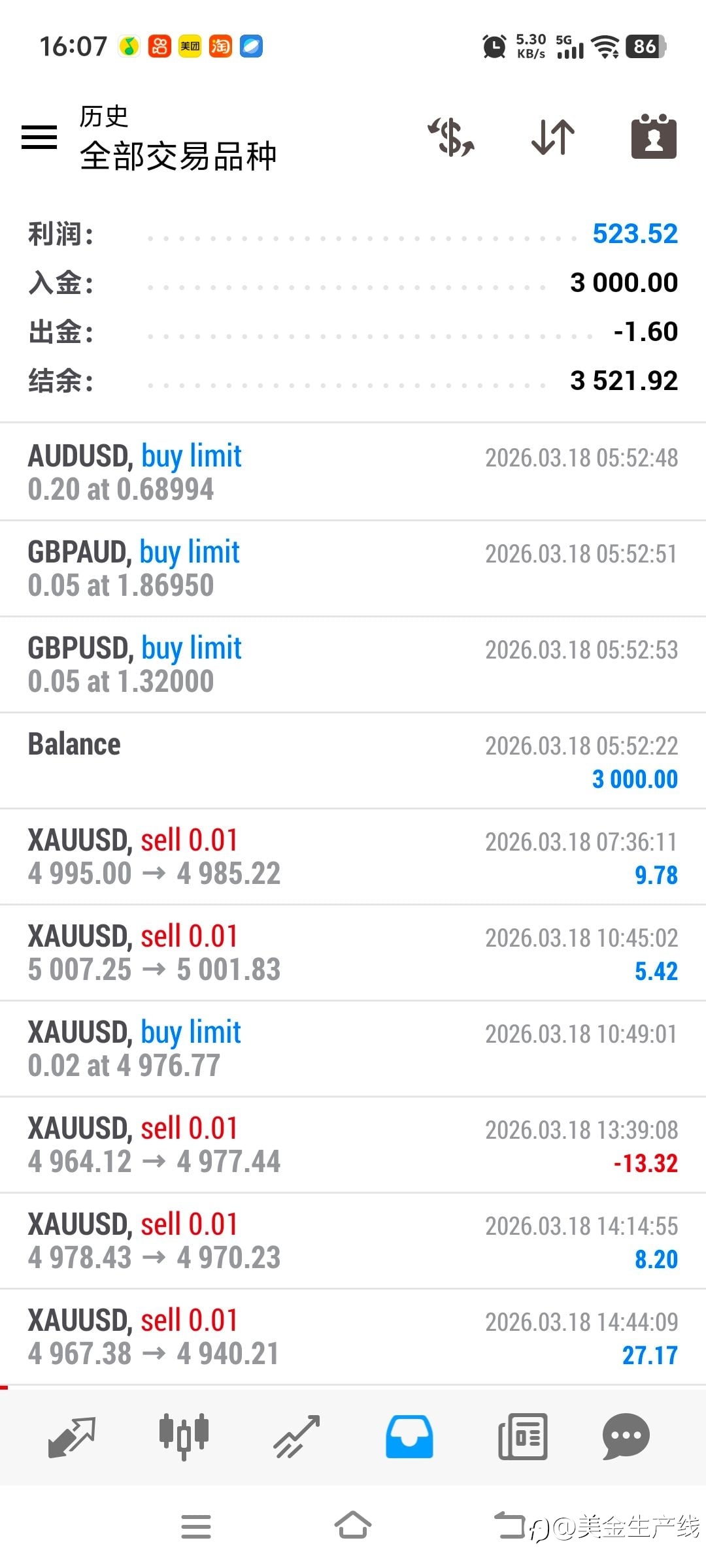
Task: Open the XAUUSD buy limit 4 976.77 entry
Action: pos(353,1049)
